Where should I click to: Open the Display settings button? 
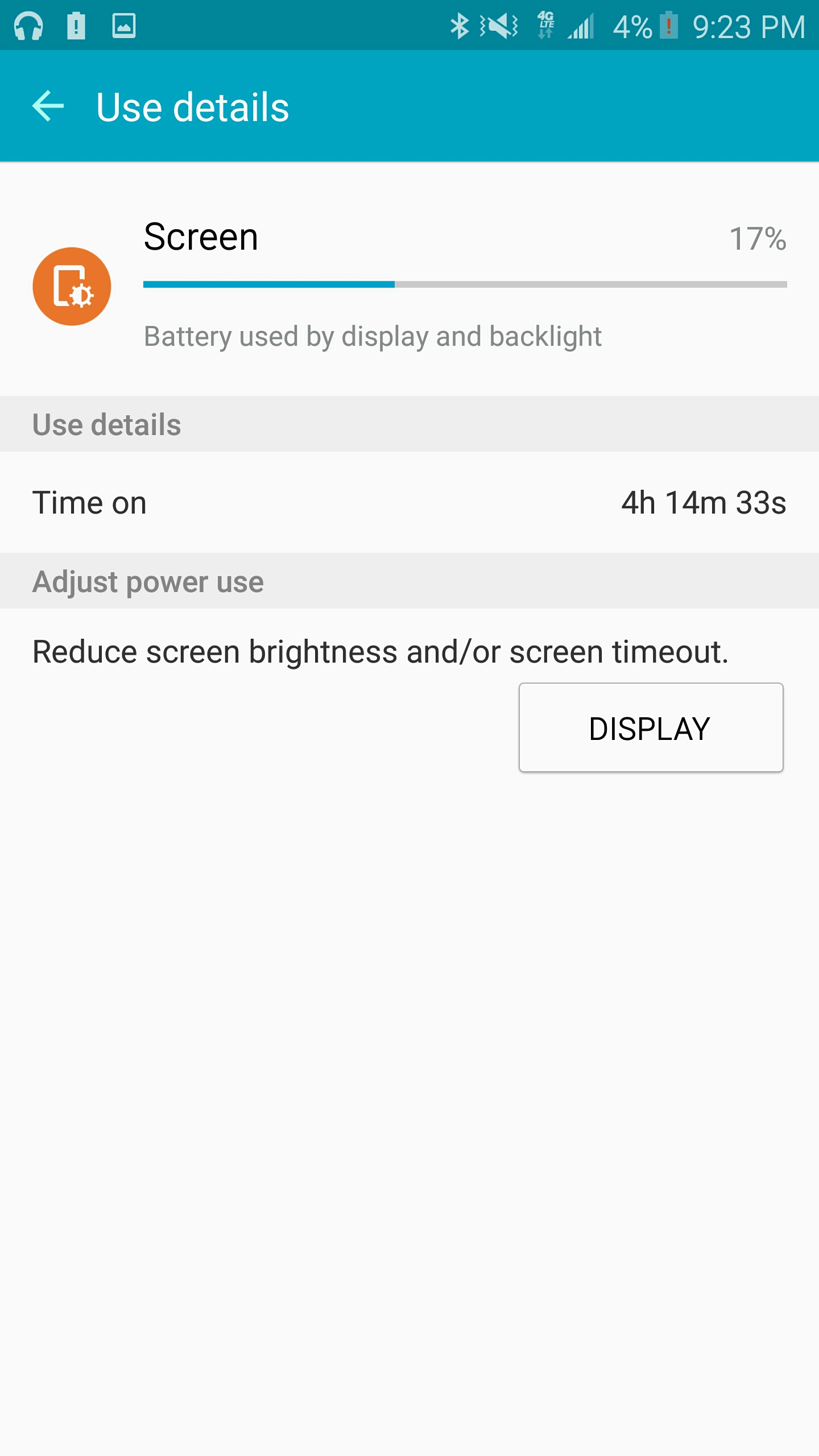click(651, 727)
